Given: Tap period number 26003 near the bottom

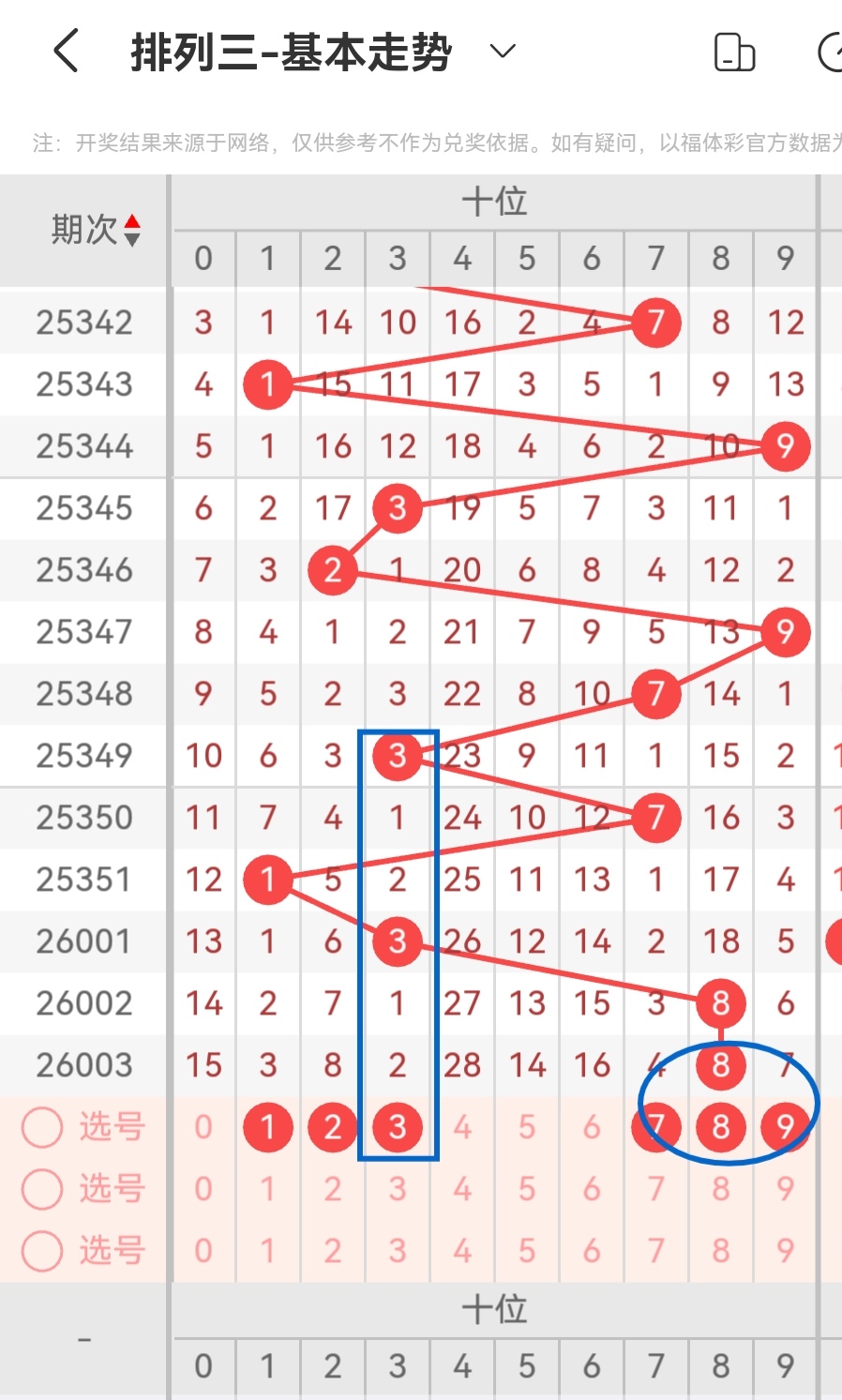Looking at the screenshot, I should point(83,1065).
